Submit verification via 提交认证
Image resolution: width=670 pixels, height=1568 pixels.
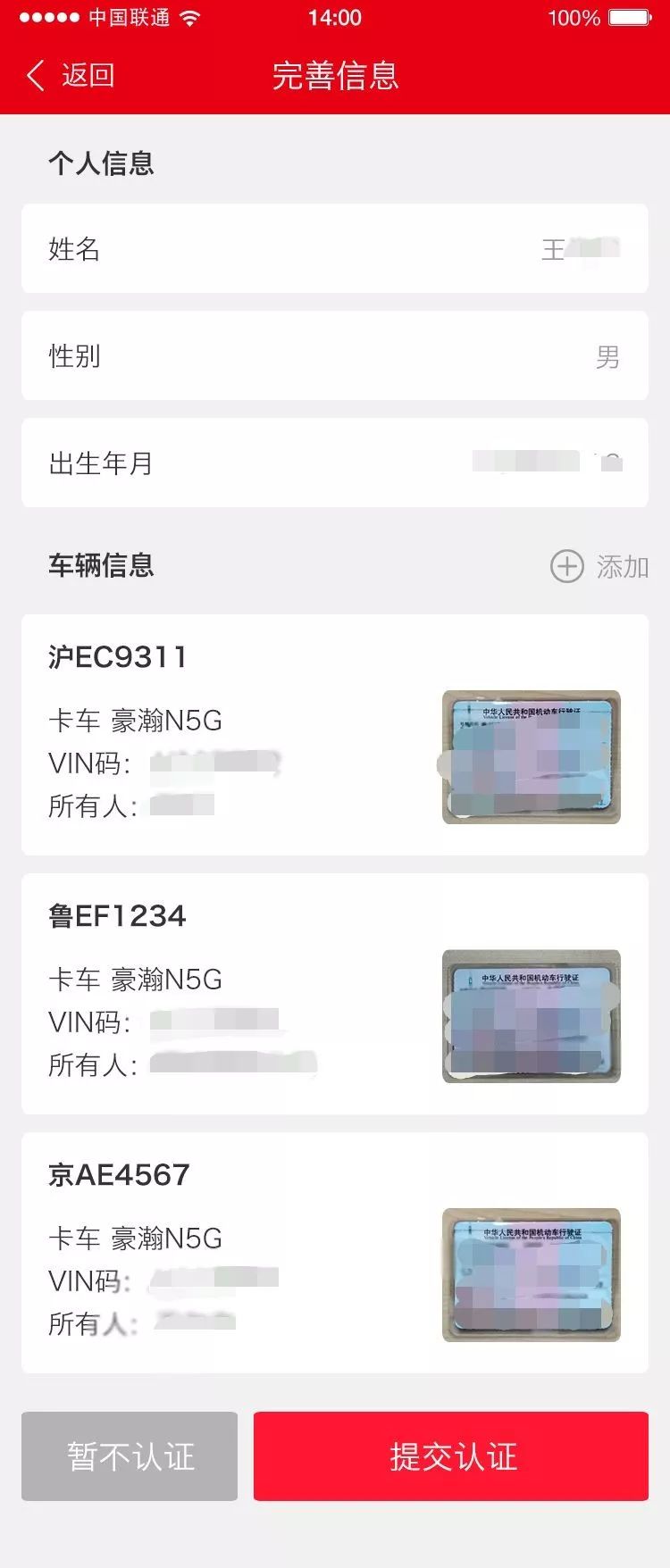coord(451,1456)
